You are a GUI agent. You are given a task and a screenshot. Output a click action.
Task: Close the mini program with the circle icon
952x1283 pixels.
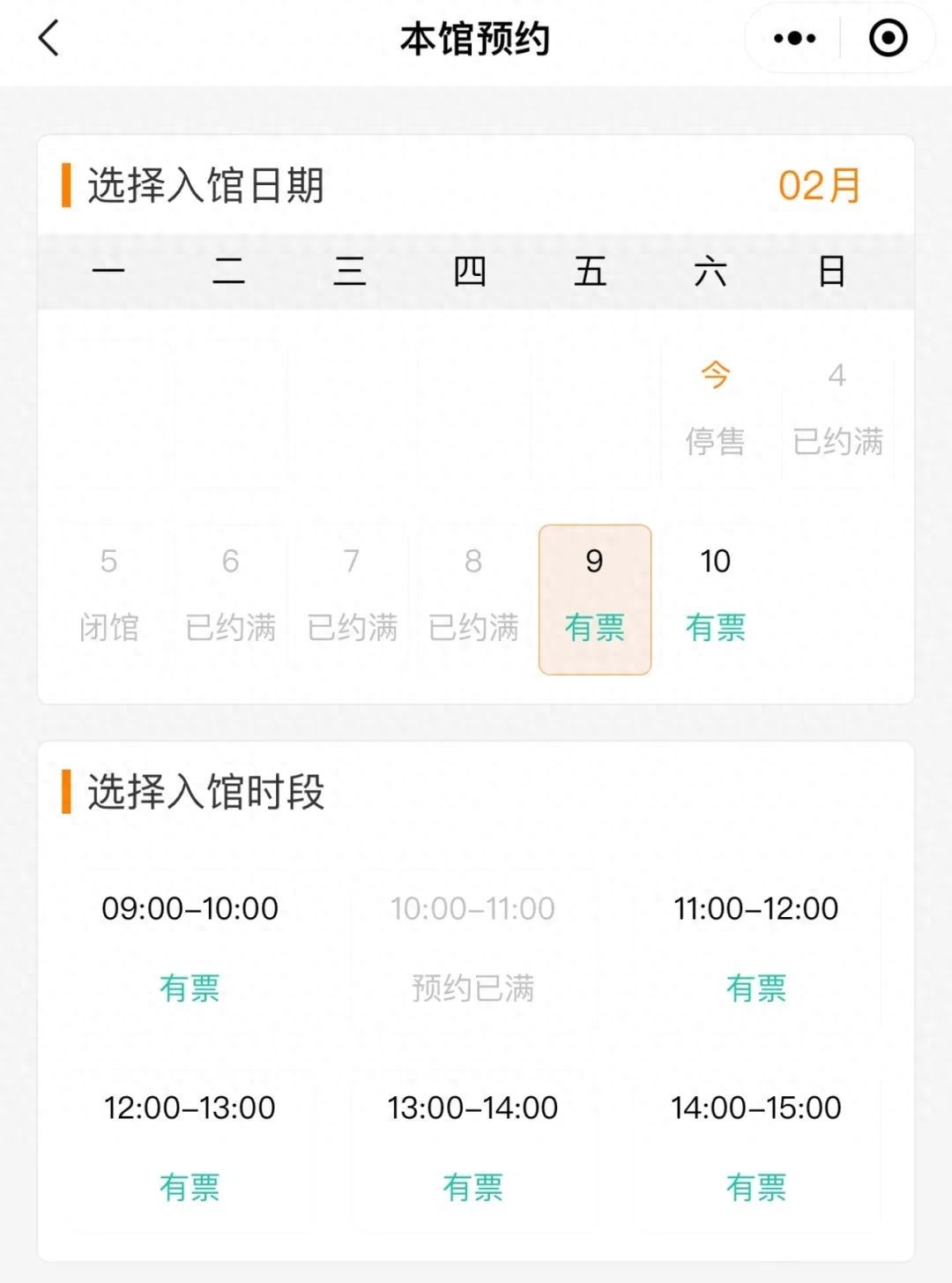point(888,39)
